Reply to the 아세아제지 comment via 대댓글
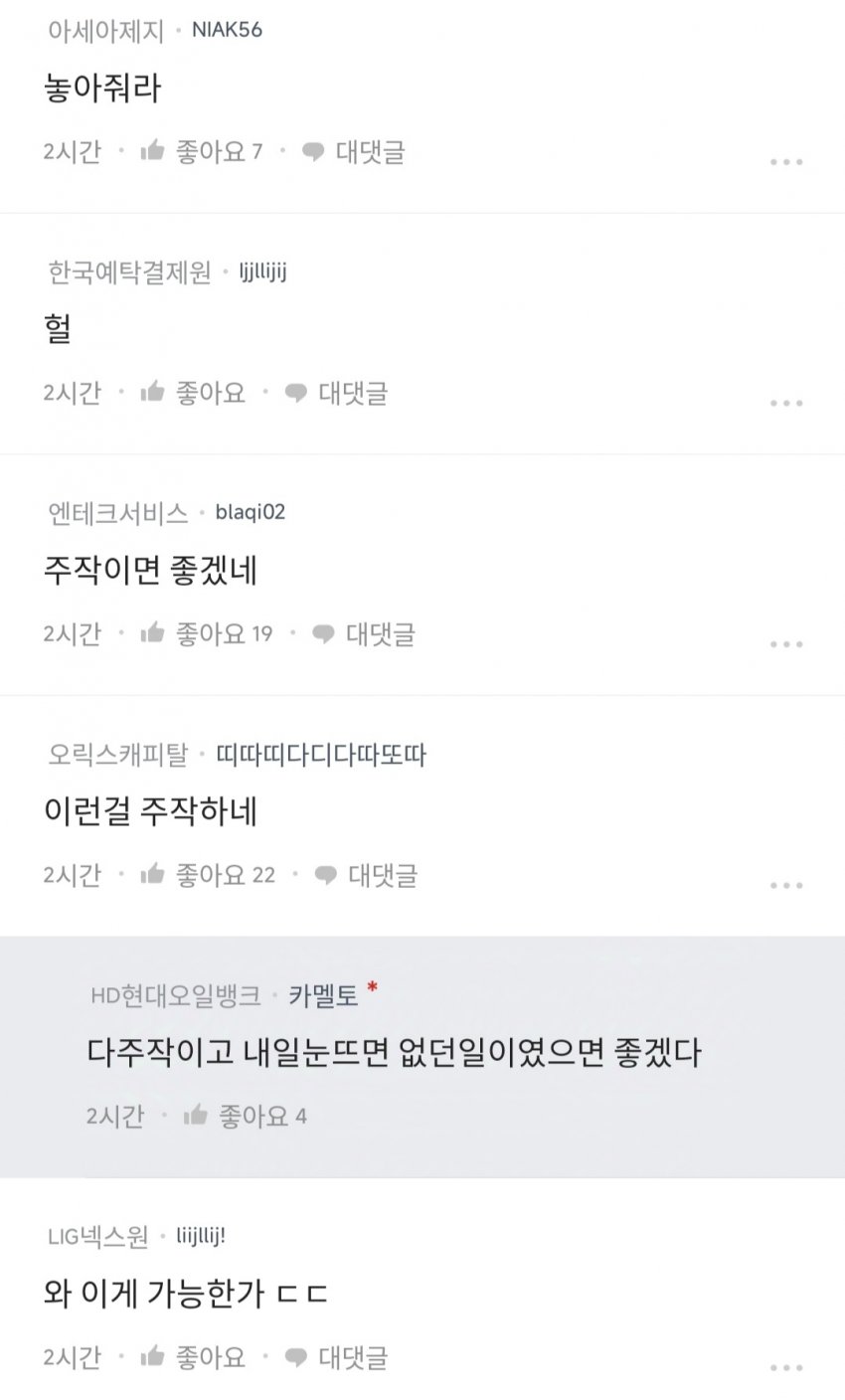This screenshot has width=845, height=1400. tap(355, 152)
